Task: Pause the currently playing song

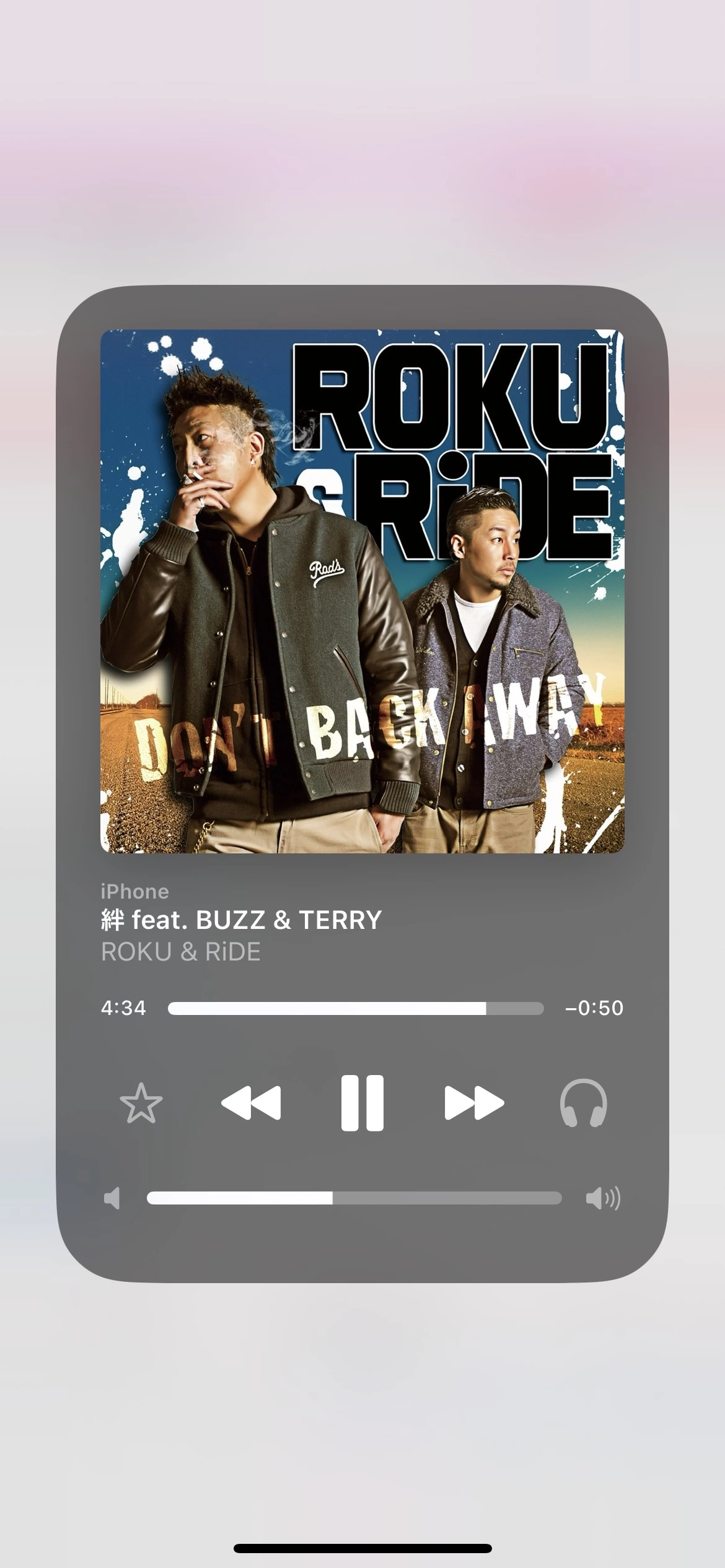Action: point(362,1103)
